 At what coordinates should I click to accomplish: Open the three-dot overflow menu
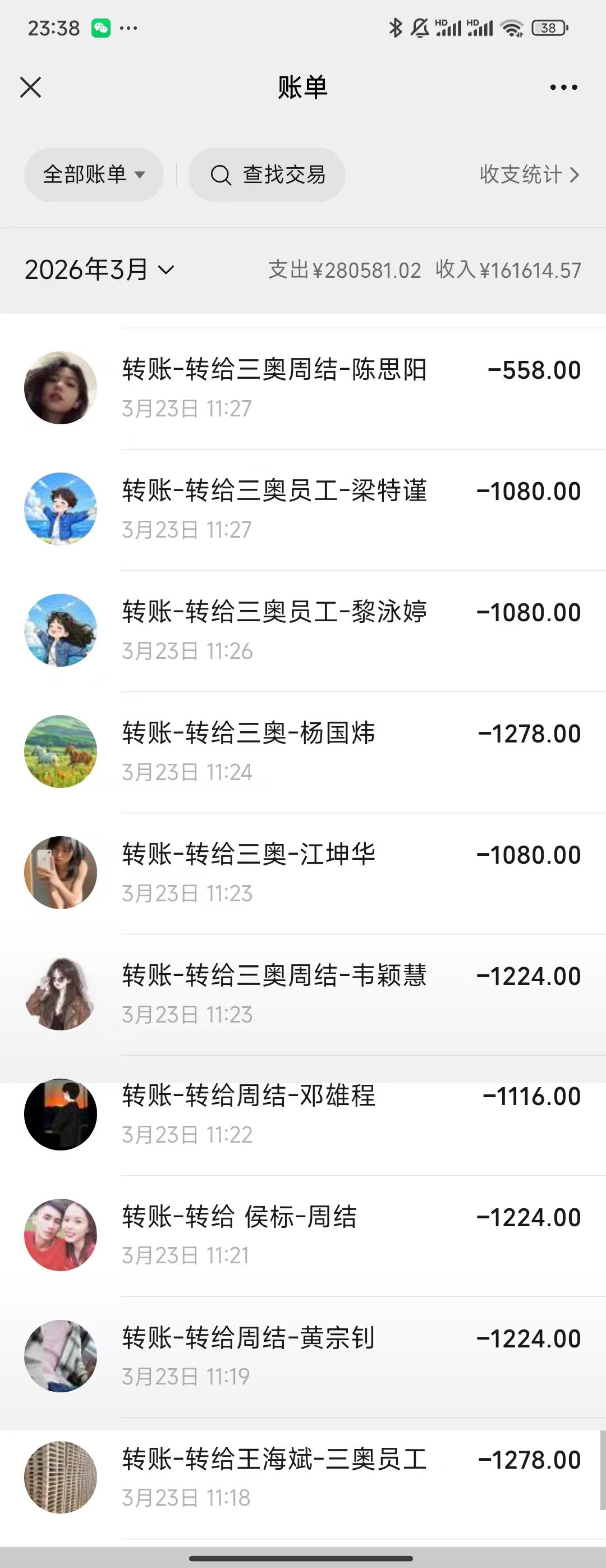[563, 88]
